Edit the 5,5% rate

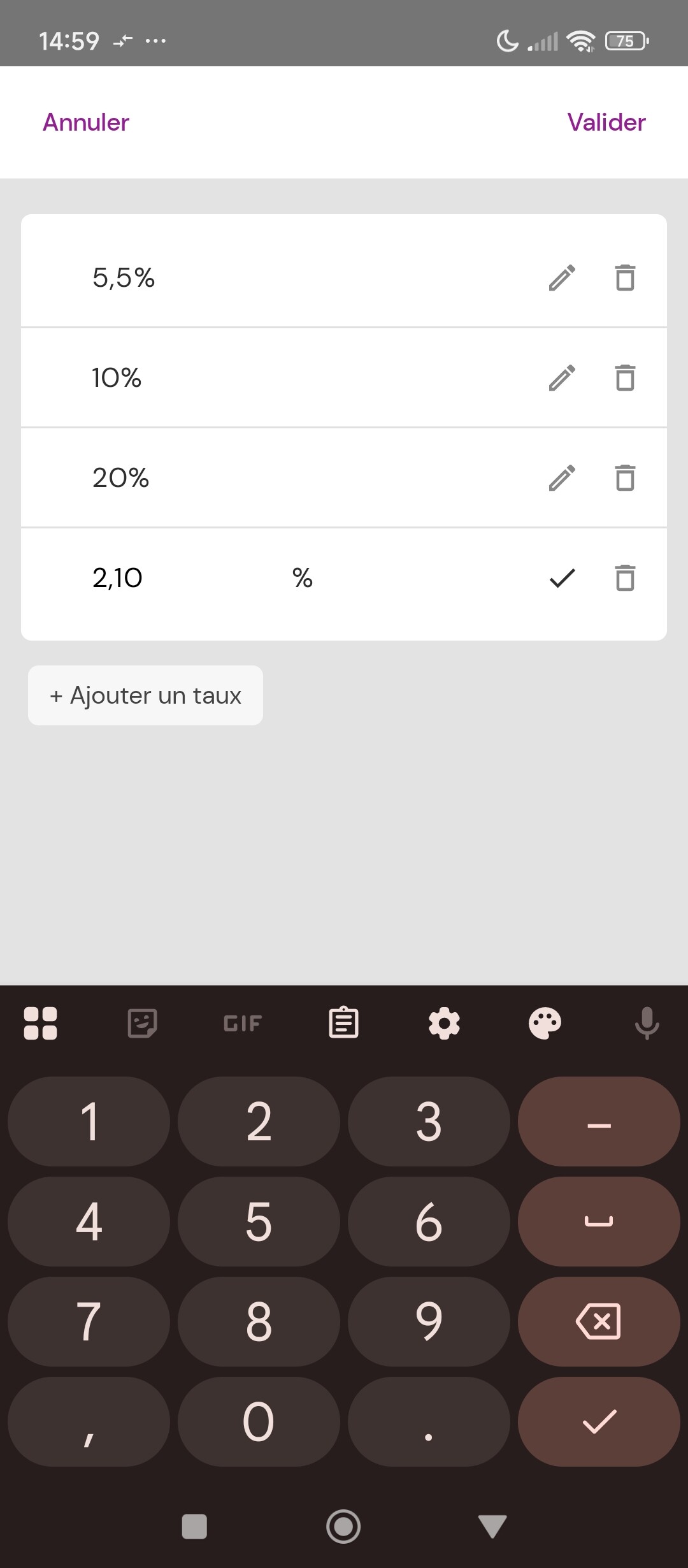tap(562, 278)
